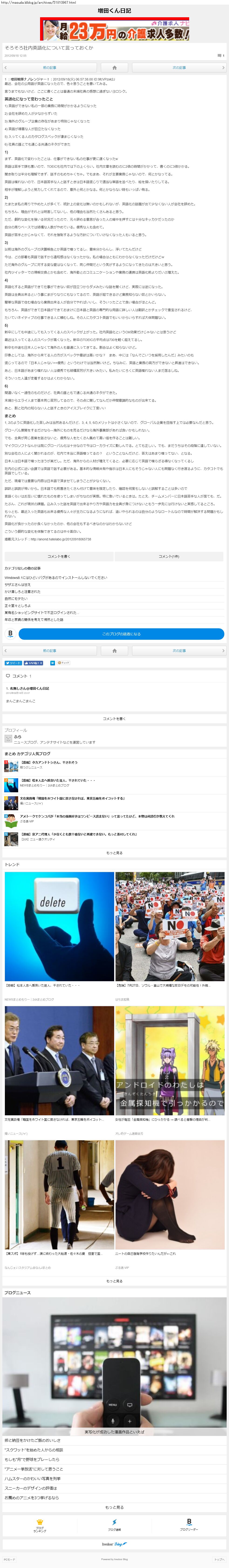Like the article with Facebook いいね button
This screenshot has width=229, height=1568.
[33, 663]
